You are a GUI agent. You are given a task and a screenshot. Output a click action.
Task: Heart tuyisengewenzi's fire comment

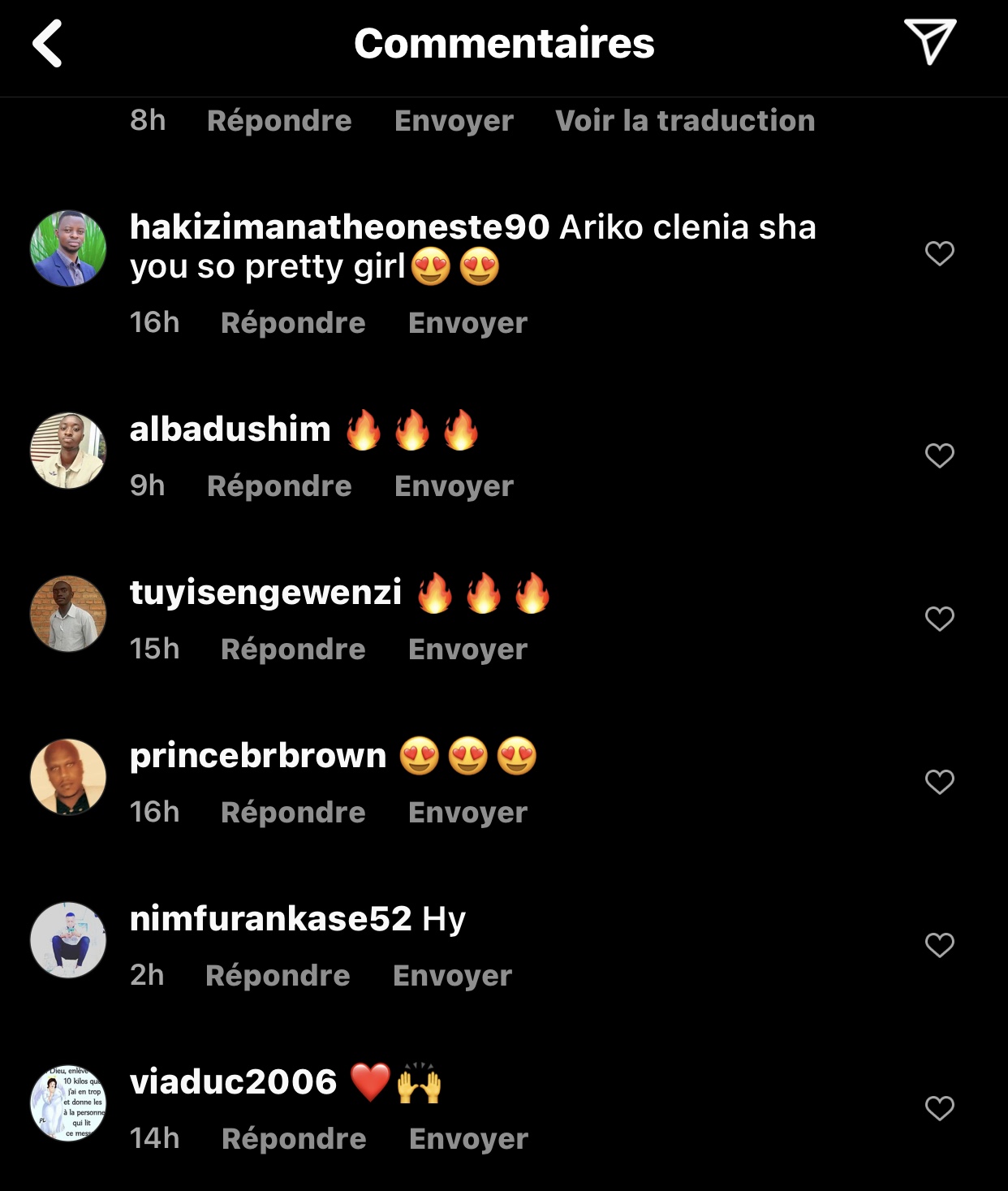click(939, 619)
